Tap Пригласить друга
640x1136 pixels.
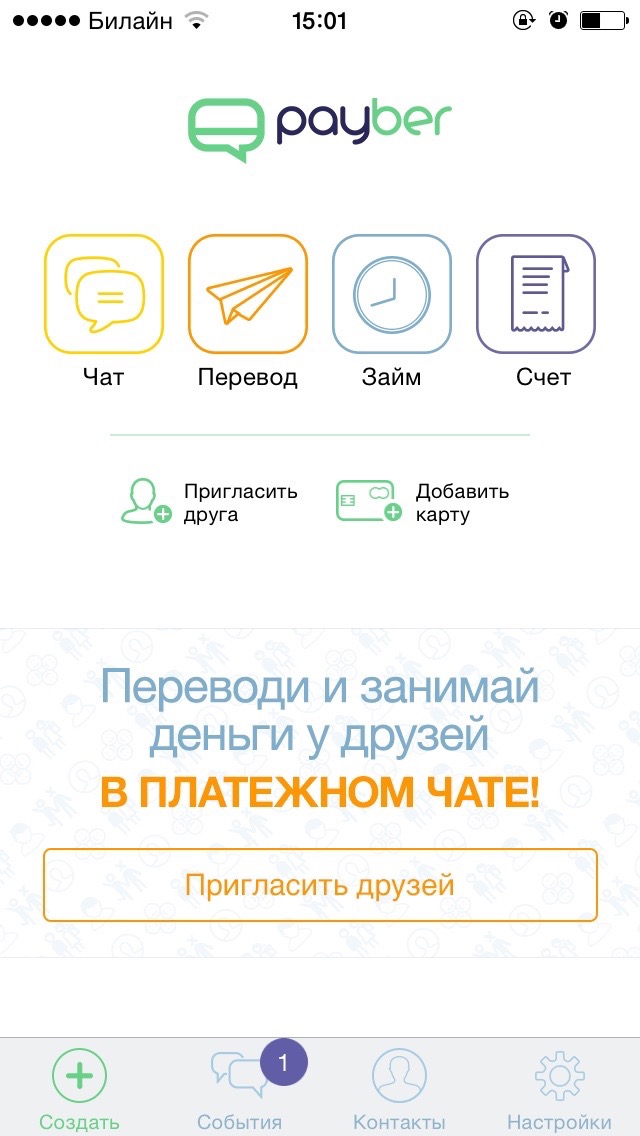coord(209,503)
